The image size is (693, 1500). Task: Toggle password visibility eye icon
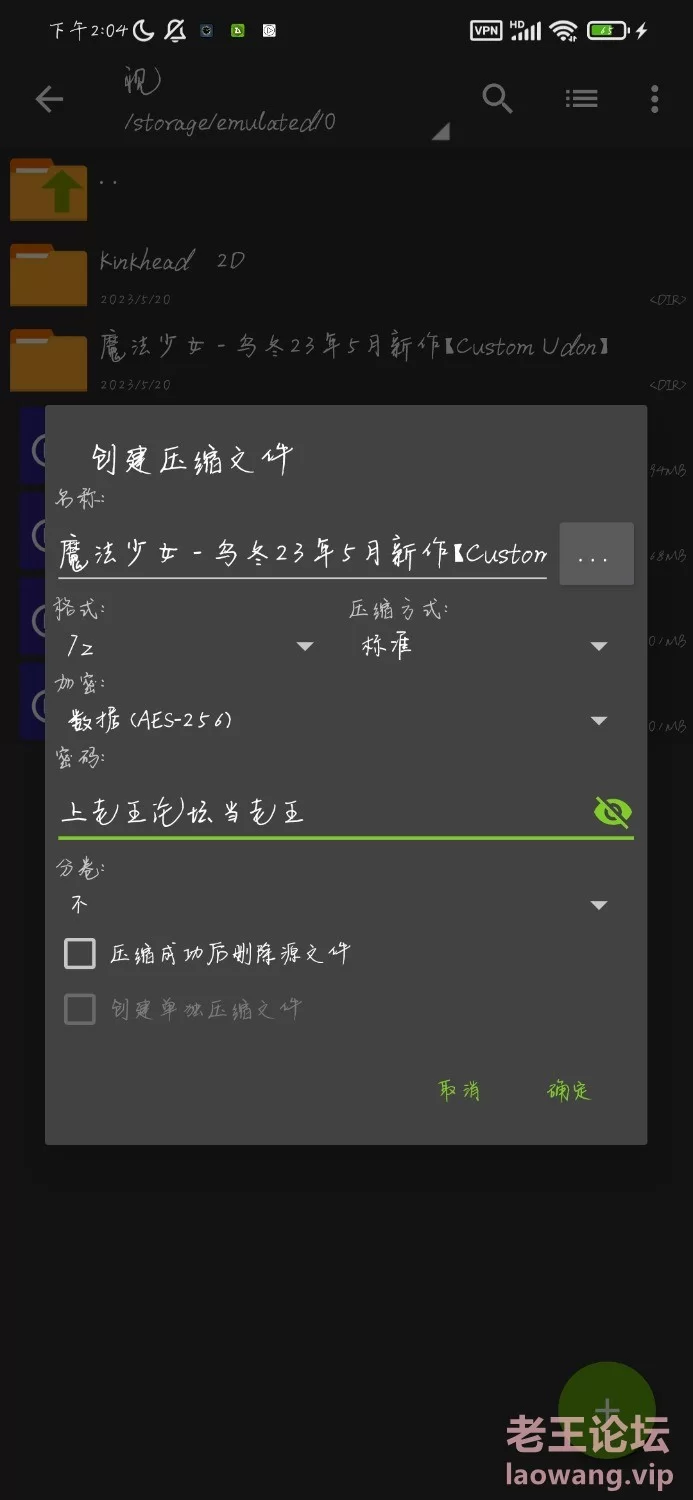point(612,812)
